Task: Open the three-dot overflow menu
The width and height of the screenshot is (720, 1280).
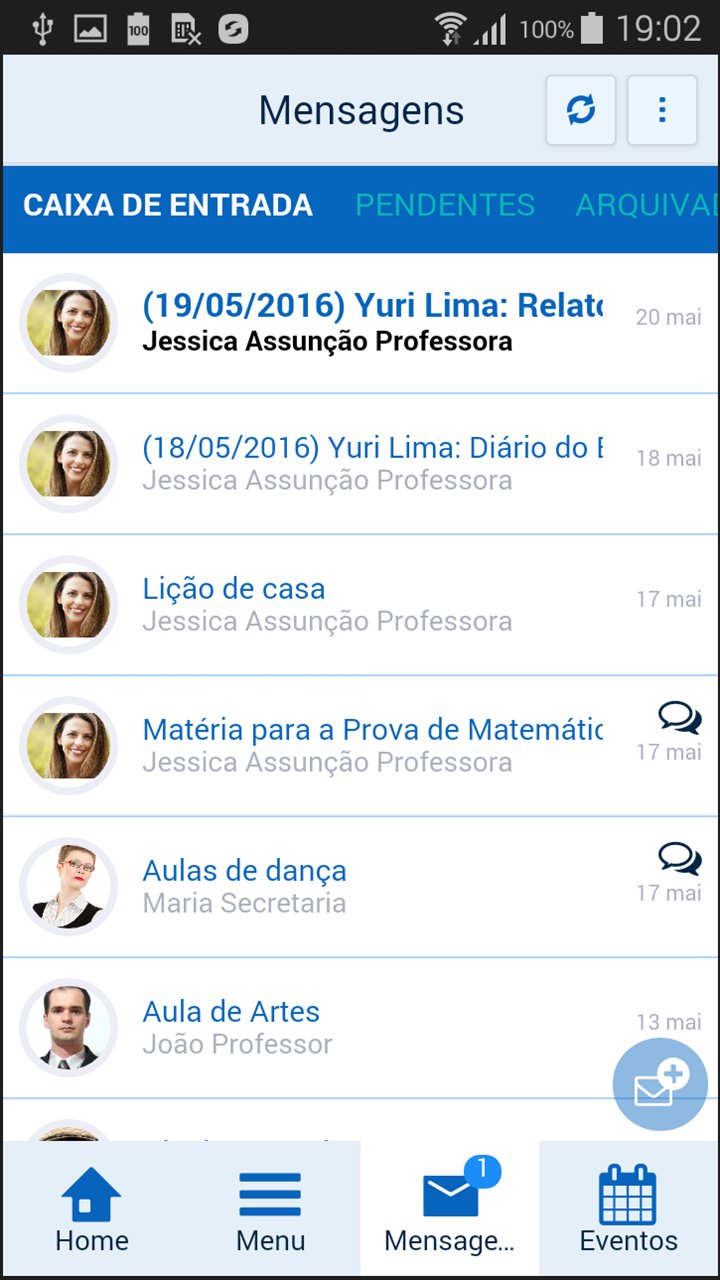Action: [662, 110]
